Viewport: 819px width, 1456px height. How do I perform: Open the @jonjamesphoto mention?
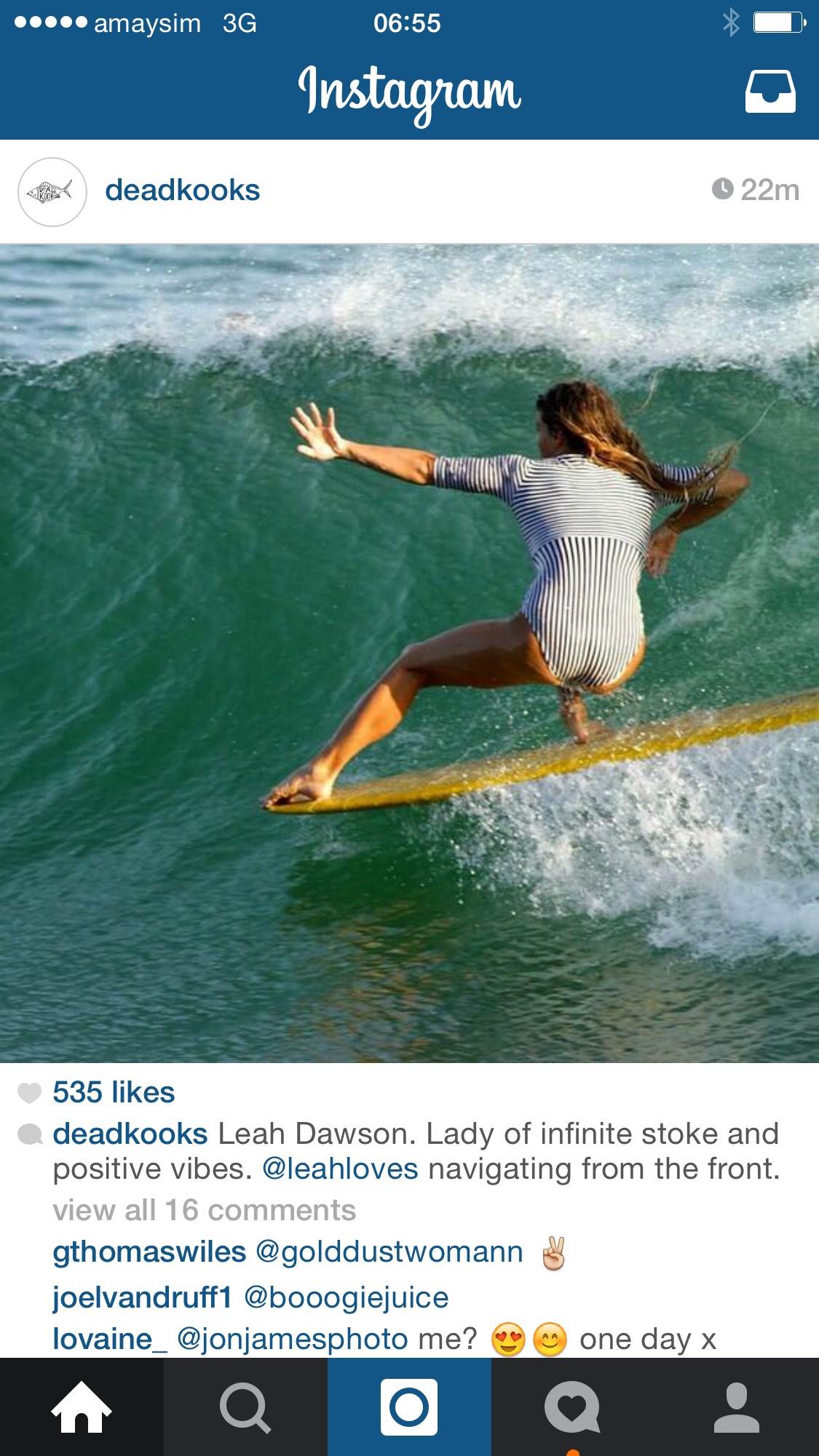[293, 1340]
